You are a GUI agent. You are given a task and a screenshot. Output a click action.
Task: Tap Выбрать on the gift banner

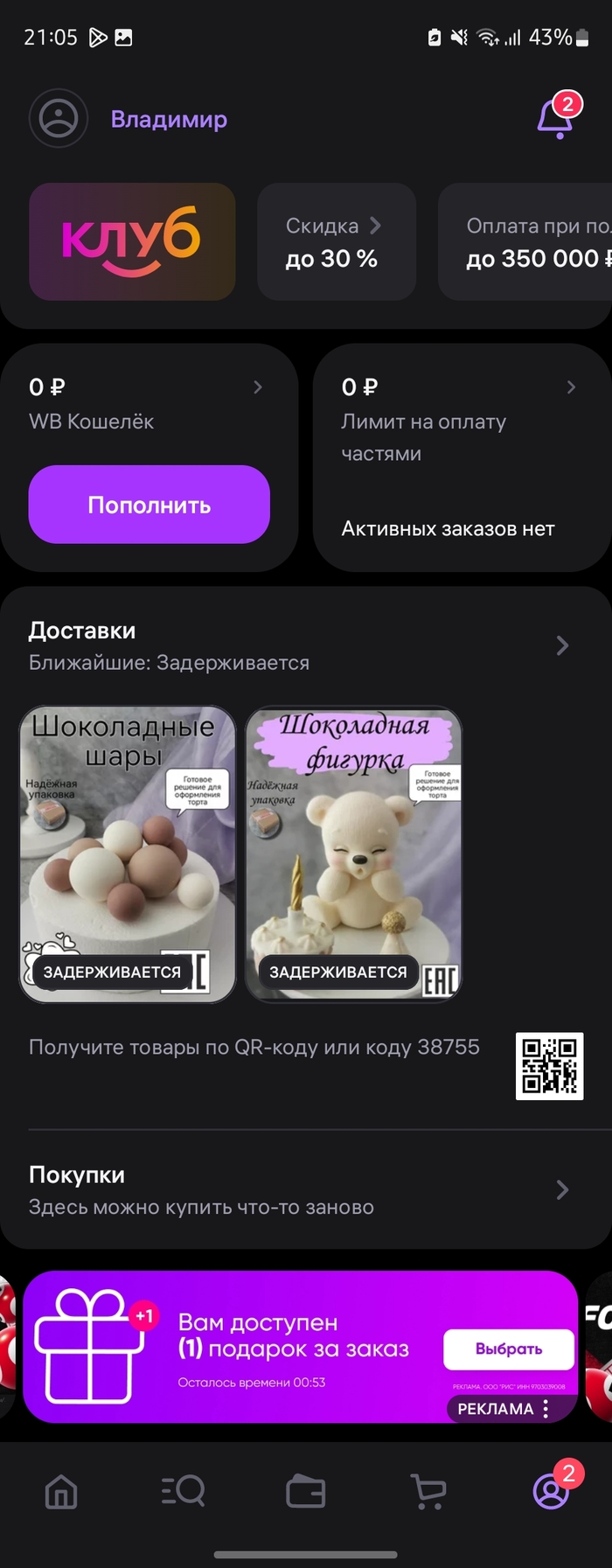point(508,1348)
